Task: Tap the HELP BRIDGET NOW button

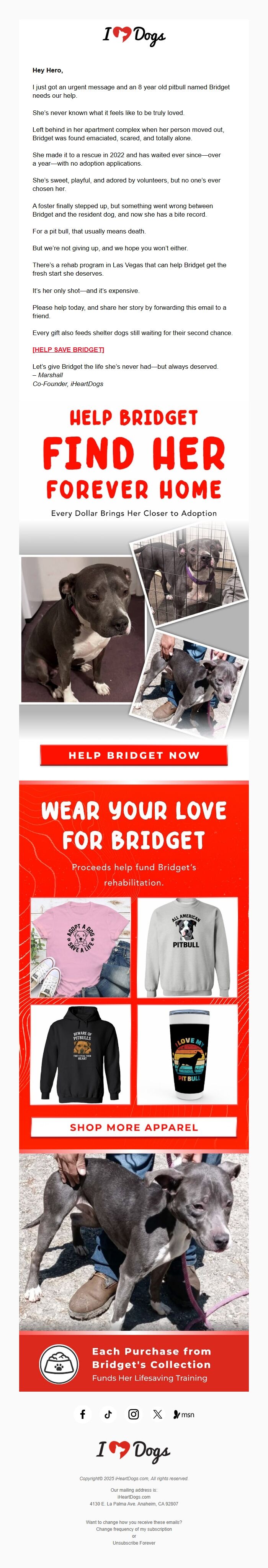Action: point(134,755)
